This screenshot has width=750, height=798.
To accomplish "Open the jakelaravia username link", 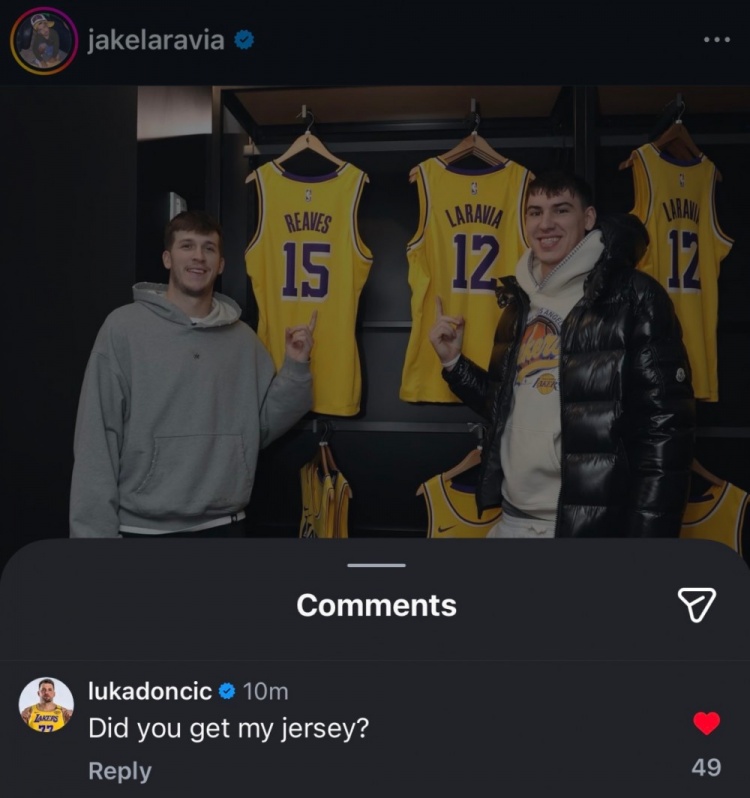I will pos(155,41).
